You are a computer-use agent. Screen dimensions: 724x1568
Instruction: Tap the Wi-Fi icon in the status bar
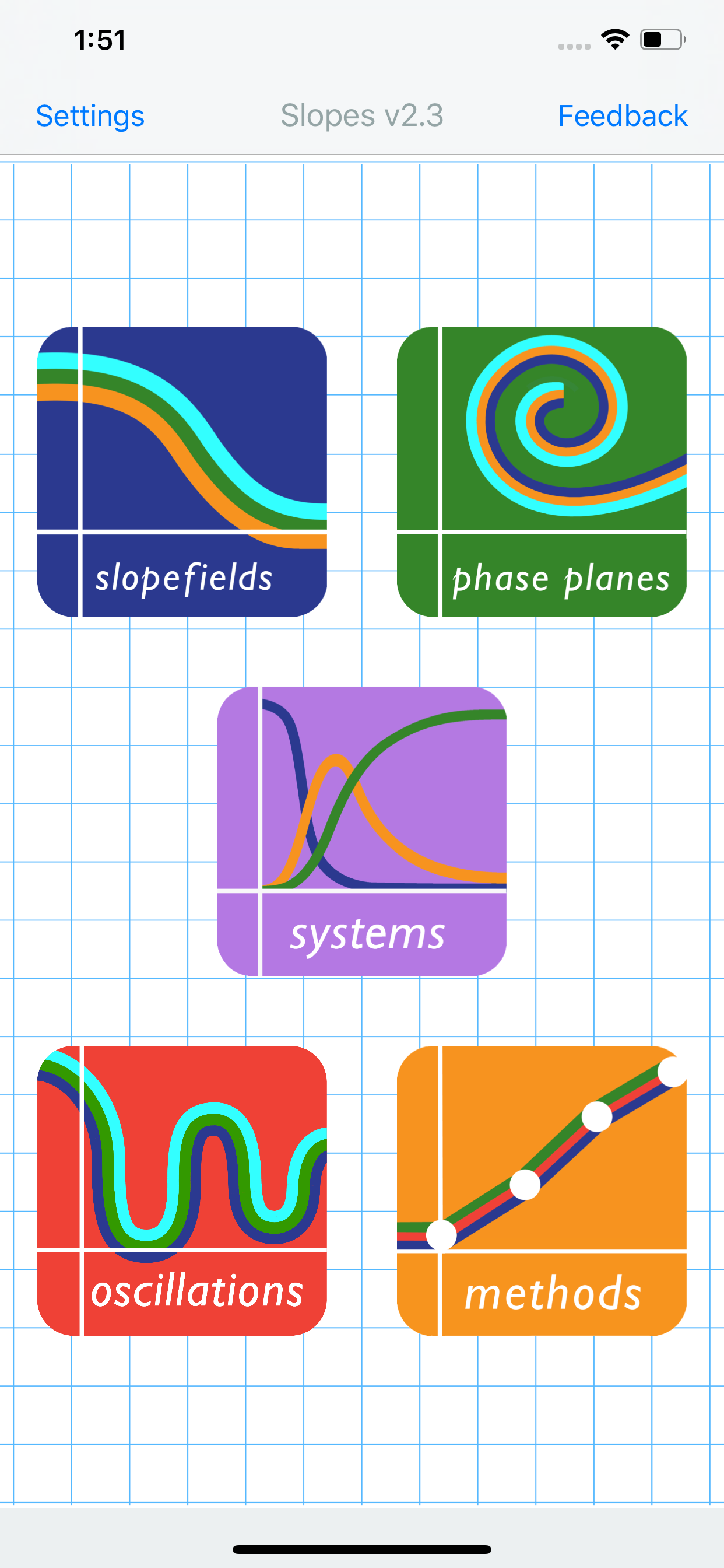pyautogui.click(x=614, y=38)
